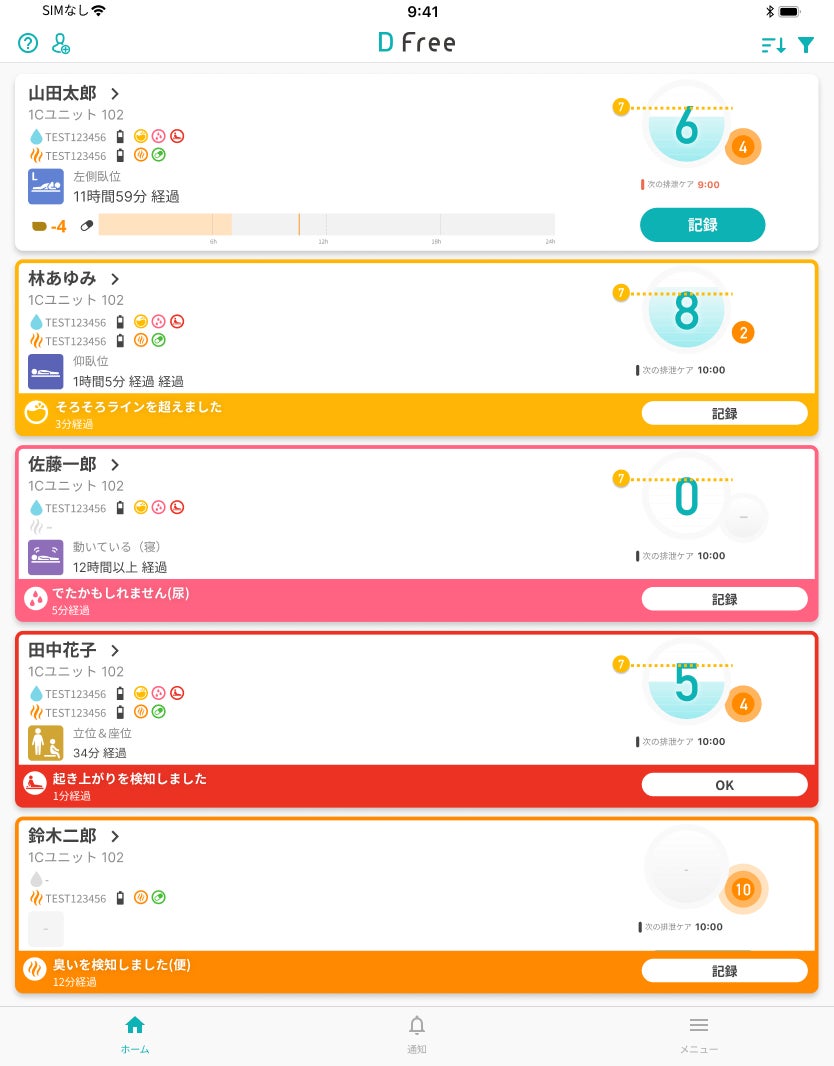Open 鈴木二郎's details
Screen dimensions: 834x1066
(x=75, y=836)
